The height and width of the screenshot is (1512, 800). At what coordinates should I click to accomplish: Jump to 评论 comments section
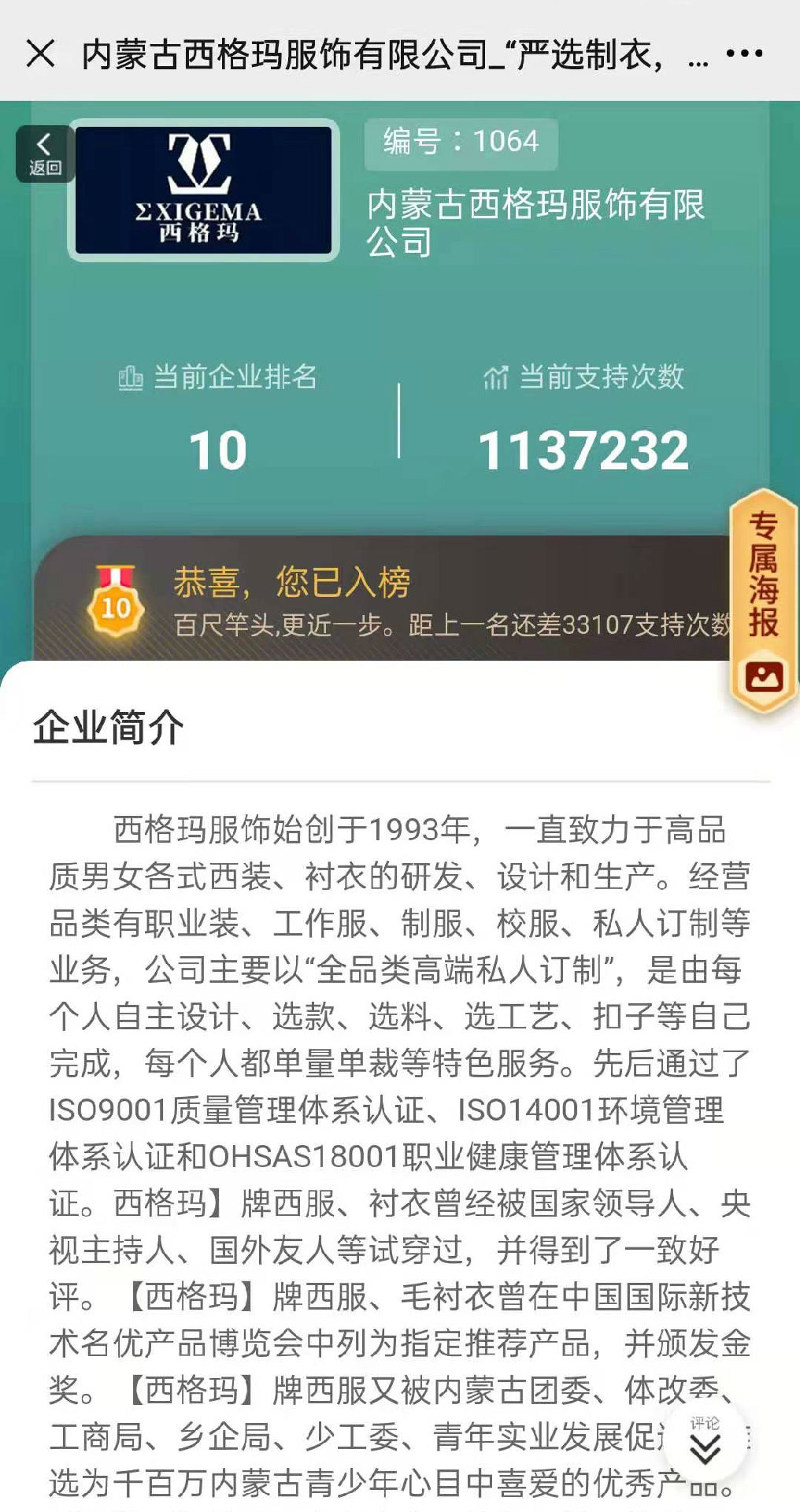705,1440
